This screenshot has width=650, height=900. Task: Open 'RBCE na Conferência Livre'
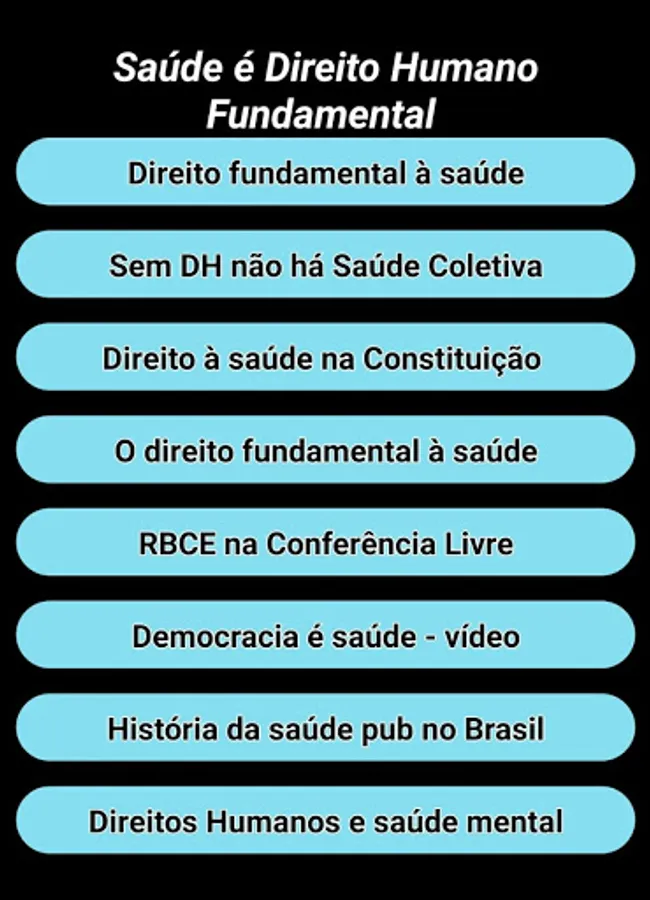click(x=325, y=543)
